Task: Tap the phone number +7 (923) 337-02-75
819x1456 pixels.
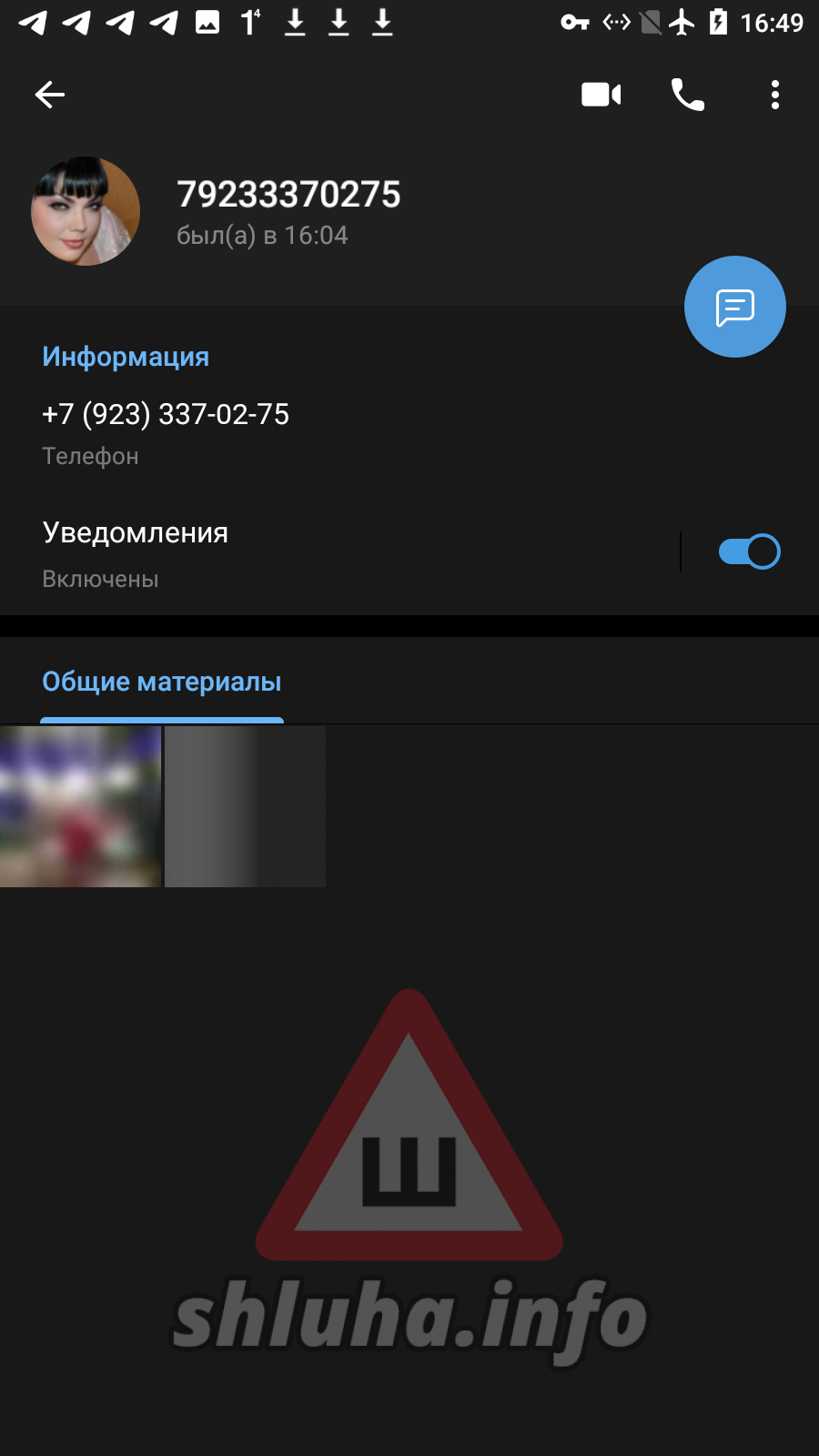Action: click(x=166, y=415)
